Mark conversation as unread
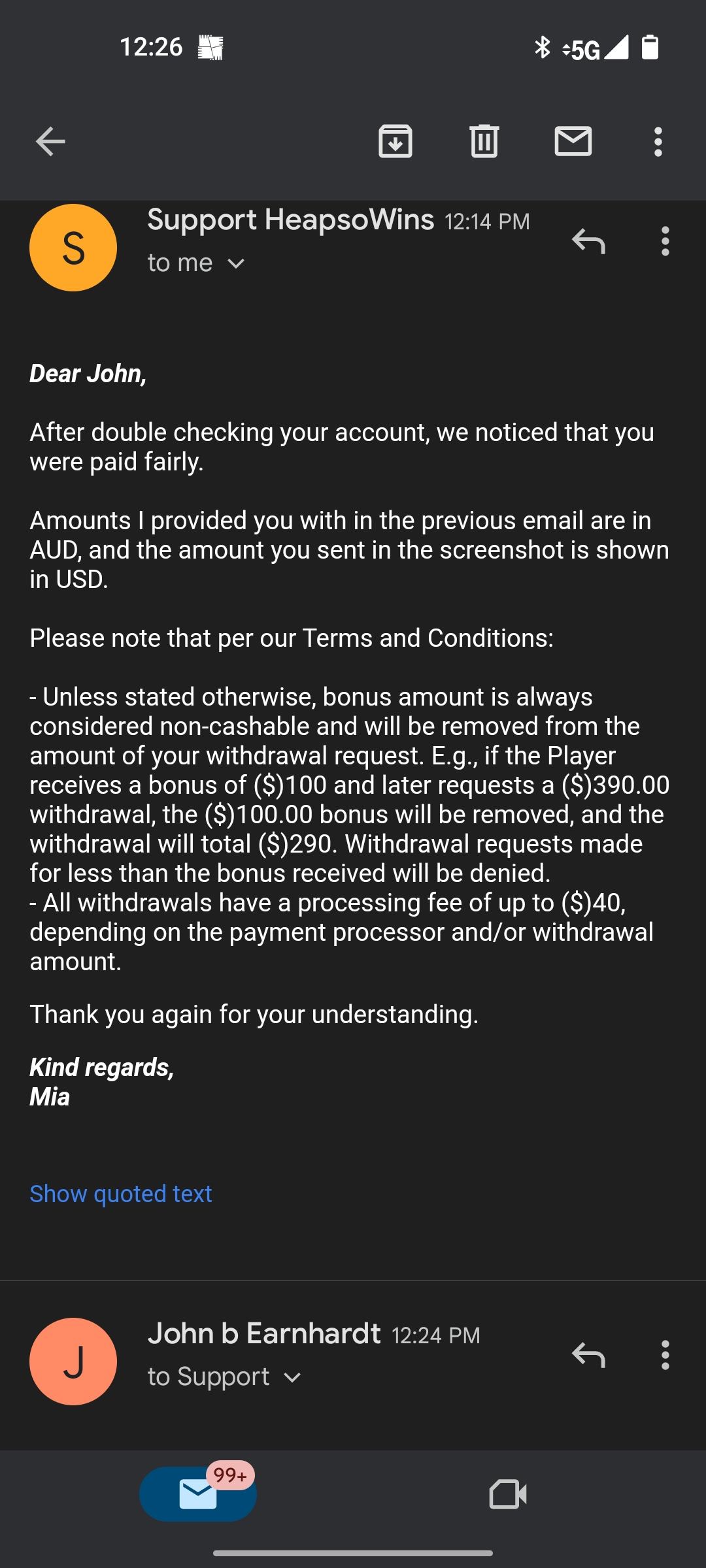The width and height of the screenshot is (706, 1568). (x=573, y=141)
